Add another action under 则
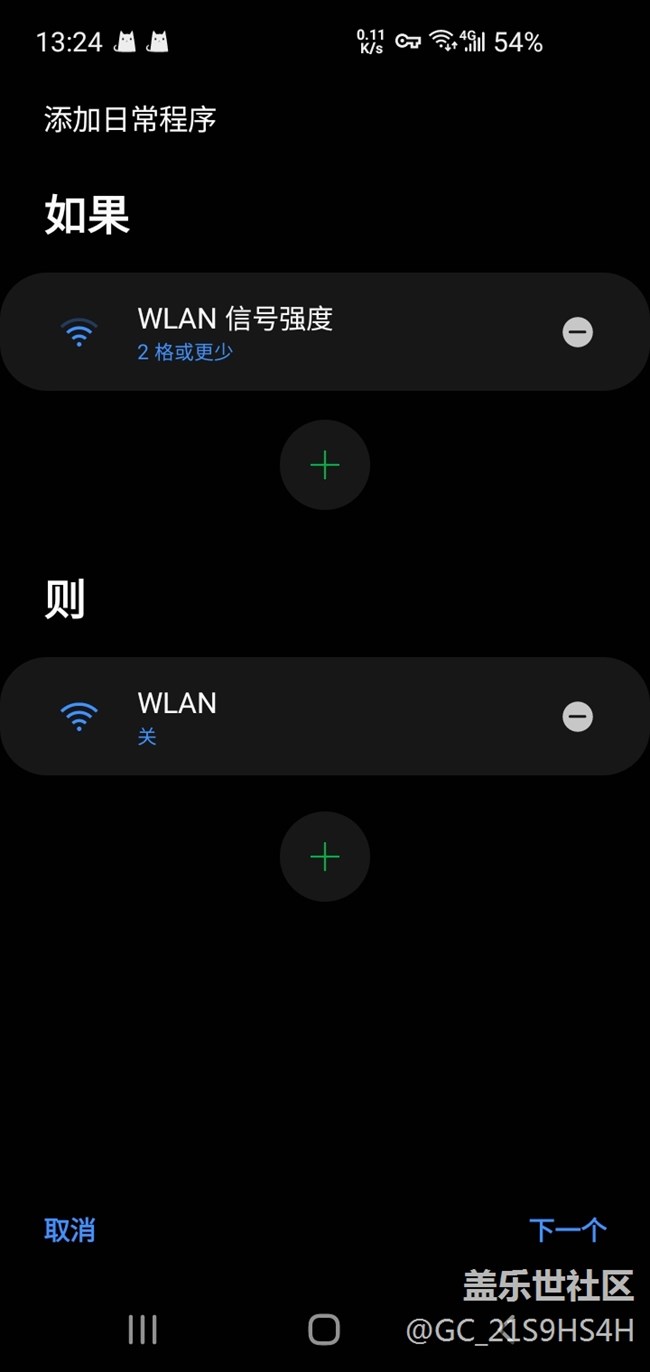The height and width of the screenshot is (1372, 650). coord(325,857)
